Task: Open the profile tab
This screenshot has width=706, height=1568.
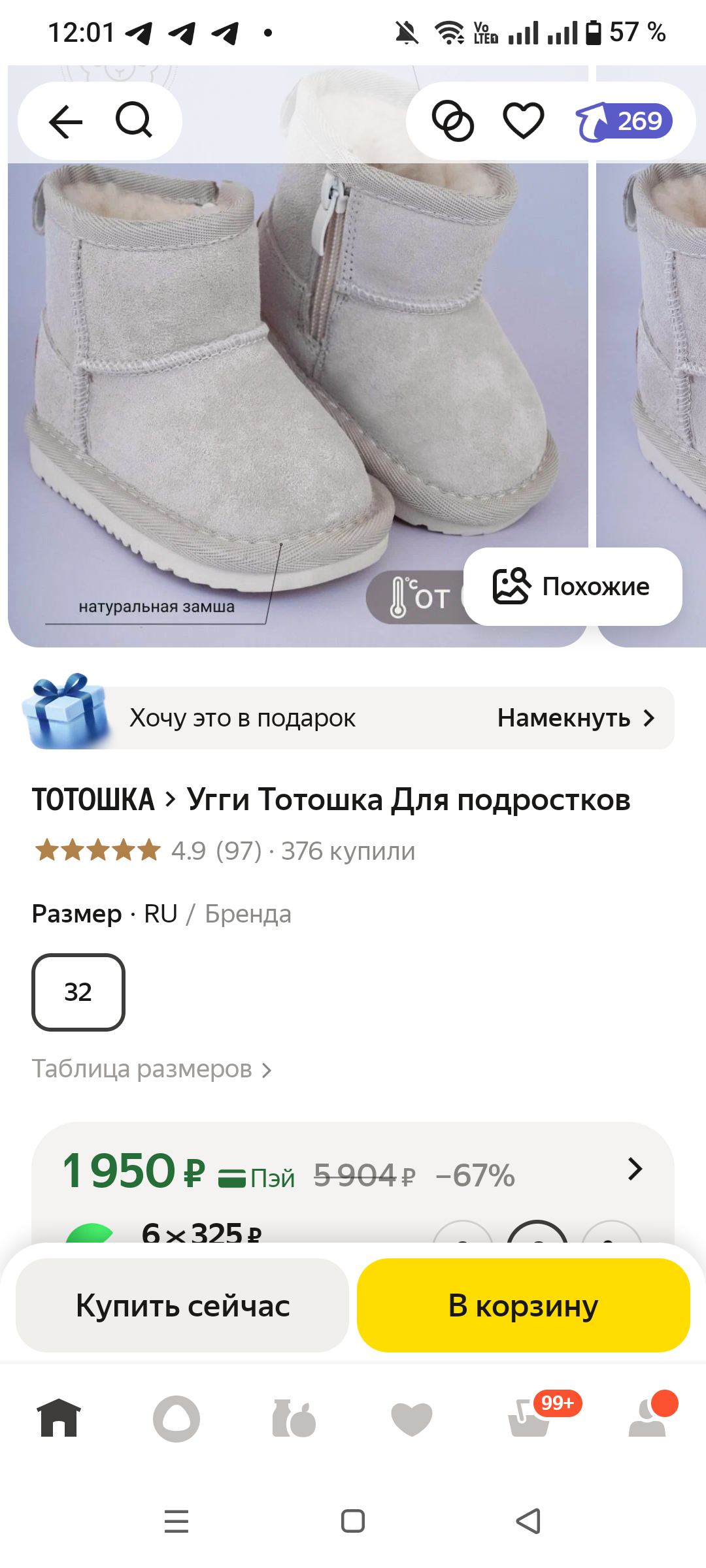Action: 647,1418
